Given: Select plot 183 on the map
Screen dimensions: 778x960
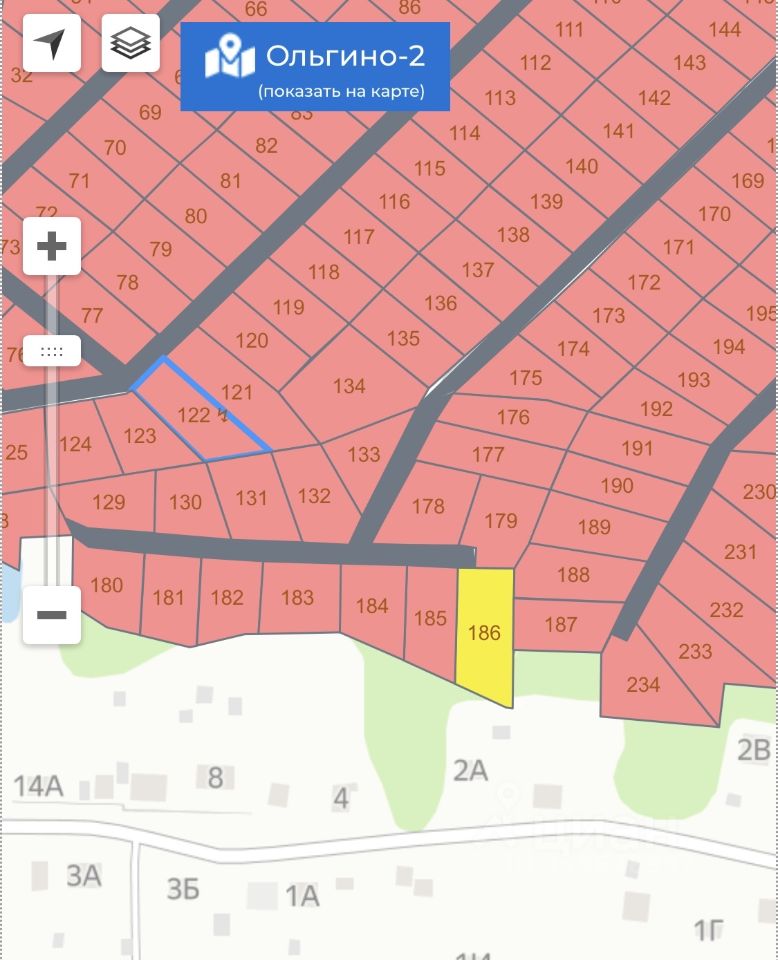Looking at the screenshot, I should (297, 598).
